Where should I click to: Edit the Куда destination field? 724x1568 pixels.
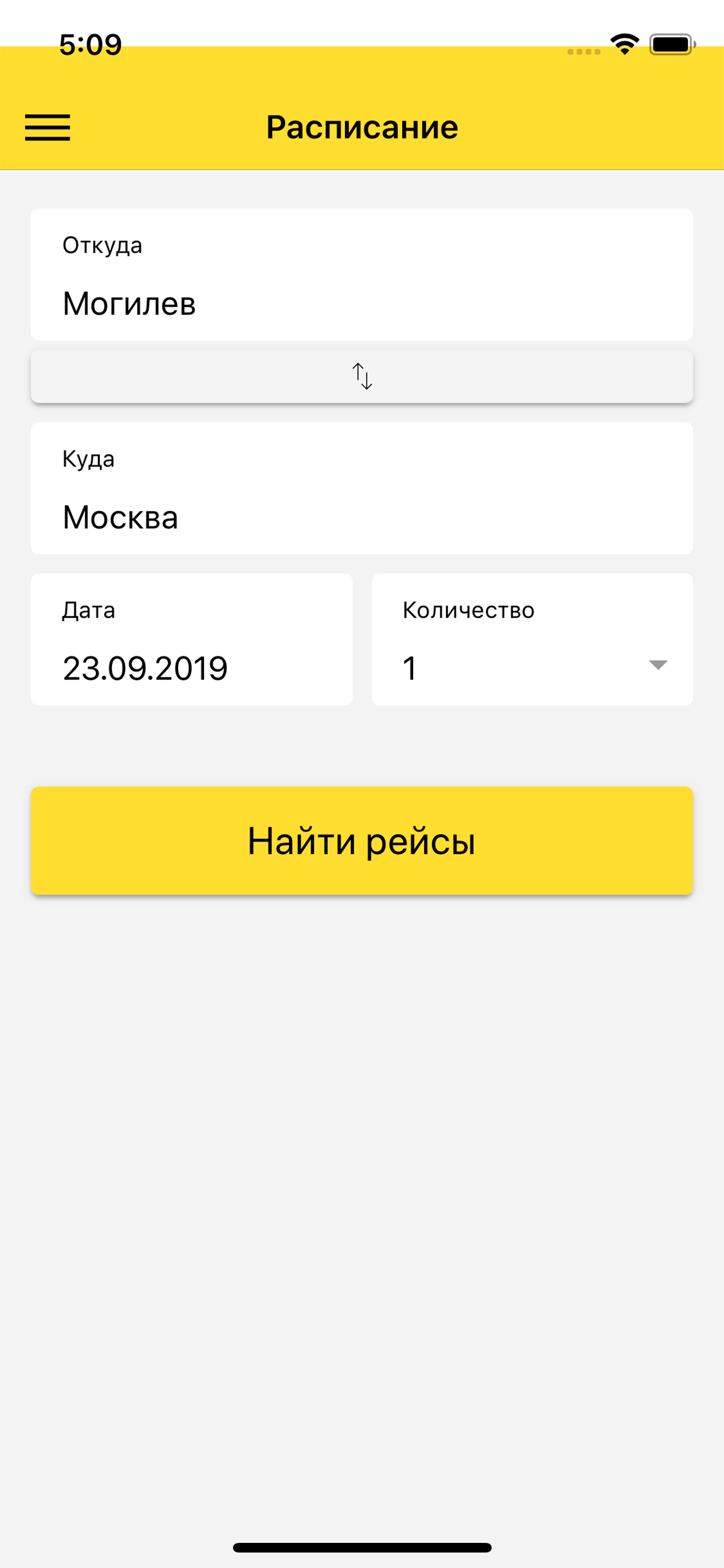362,488
